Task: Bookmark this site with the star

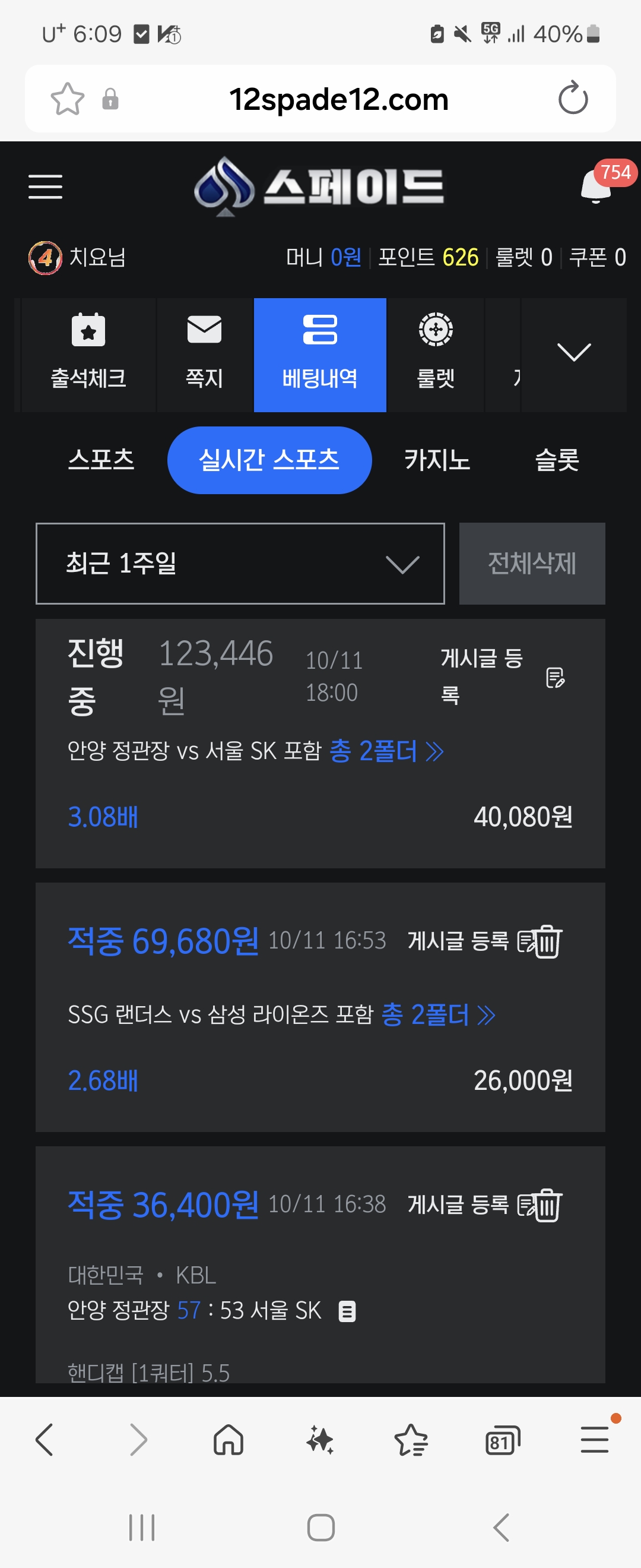Action: tap(68, 99)
